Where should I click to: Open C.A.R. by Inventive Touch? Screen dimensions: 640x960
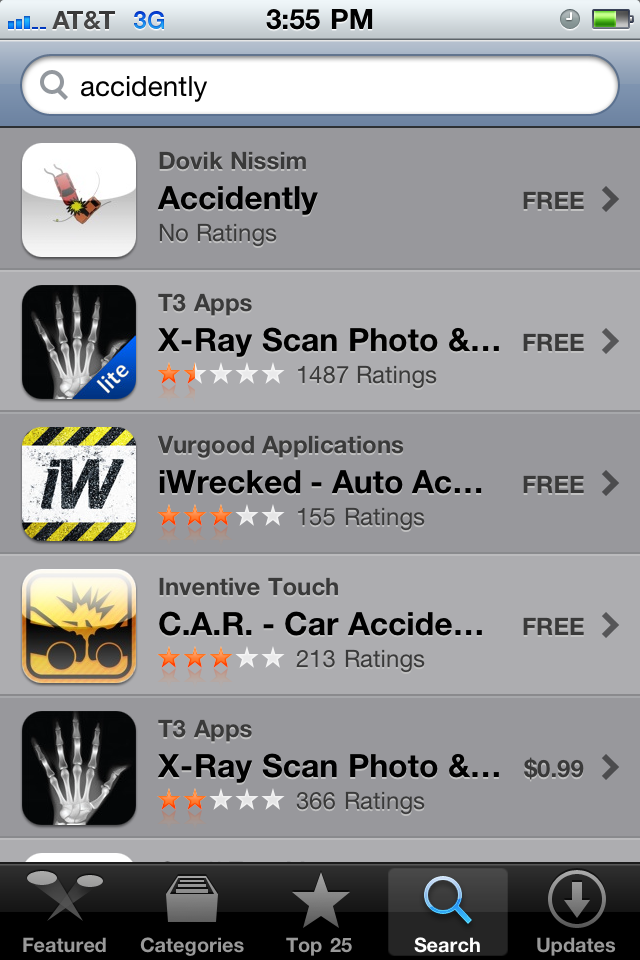tap(320, 626)
